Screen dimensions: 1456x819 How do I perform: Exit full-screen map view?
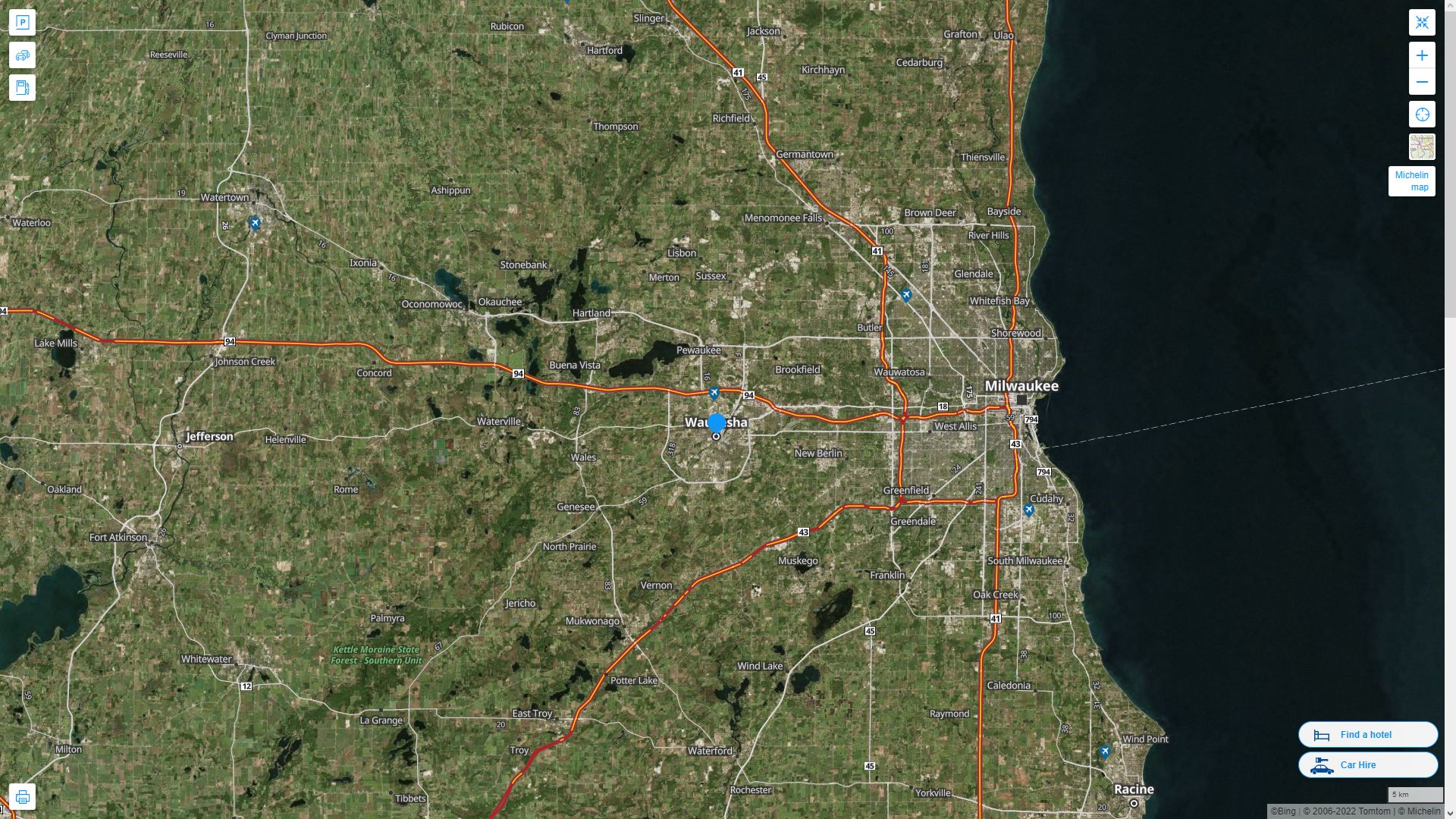1422,23
